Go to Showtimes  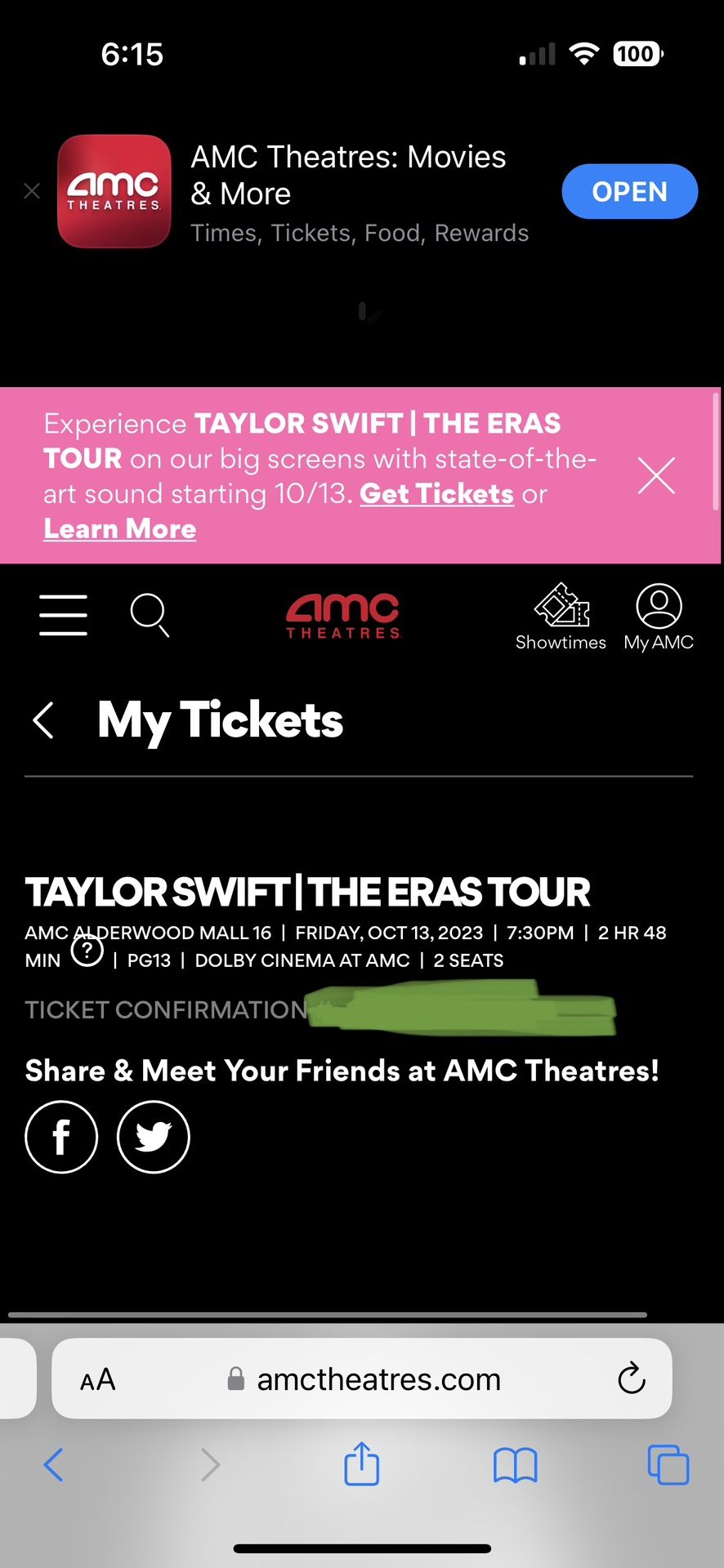click(x=561, y=617)
